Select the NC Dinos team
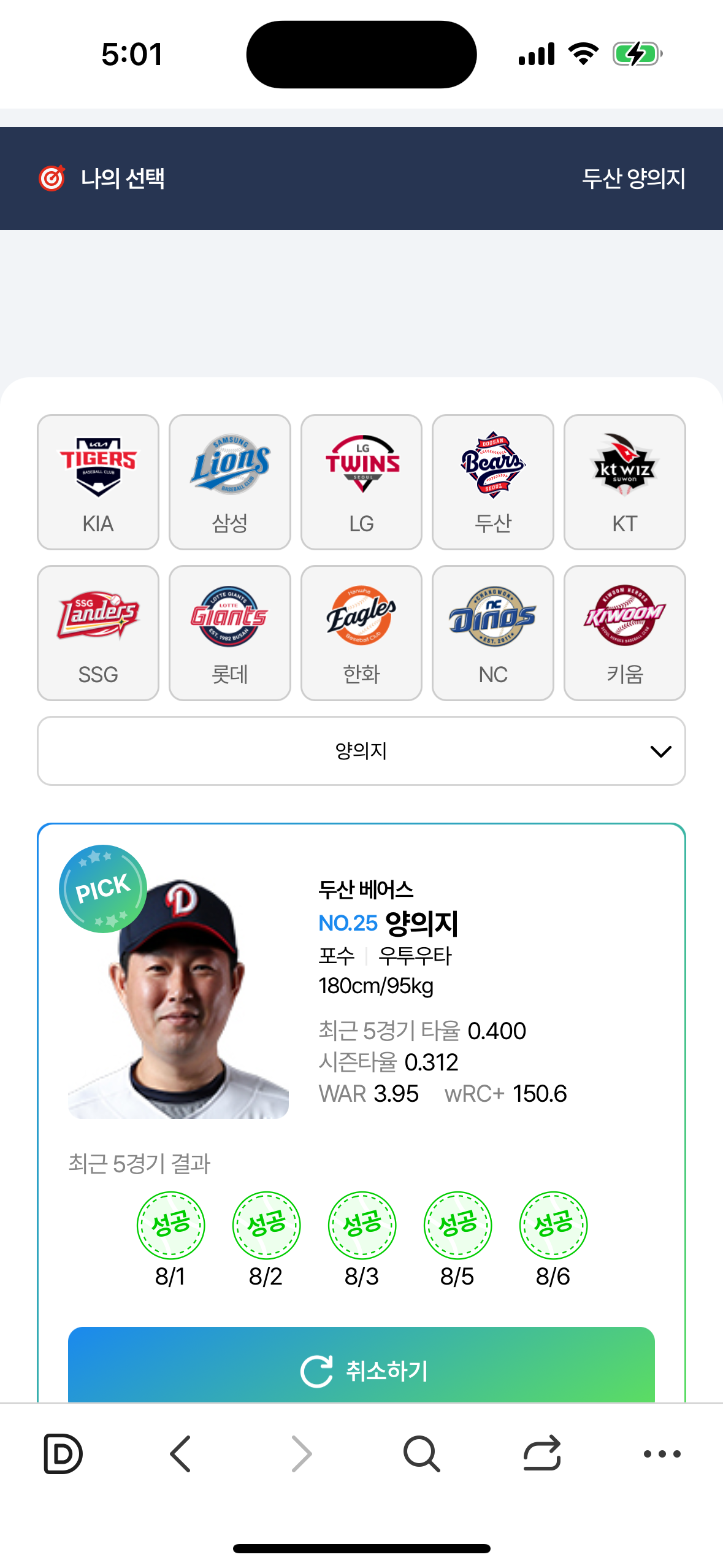This screenshot has height=1568, width=723. [493, 633]
